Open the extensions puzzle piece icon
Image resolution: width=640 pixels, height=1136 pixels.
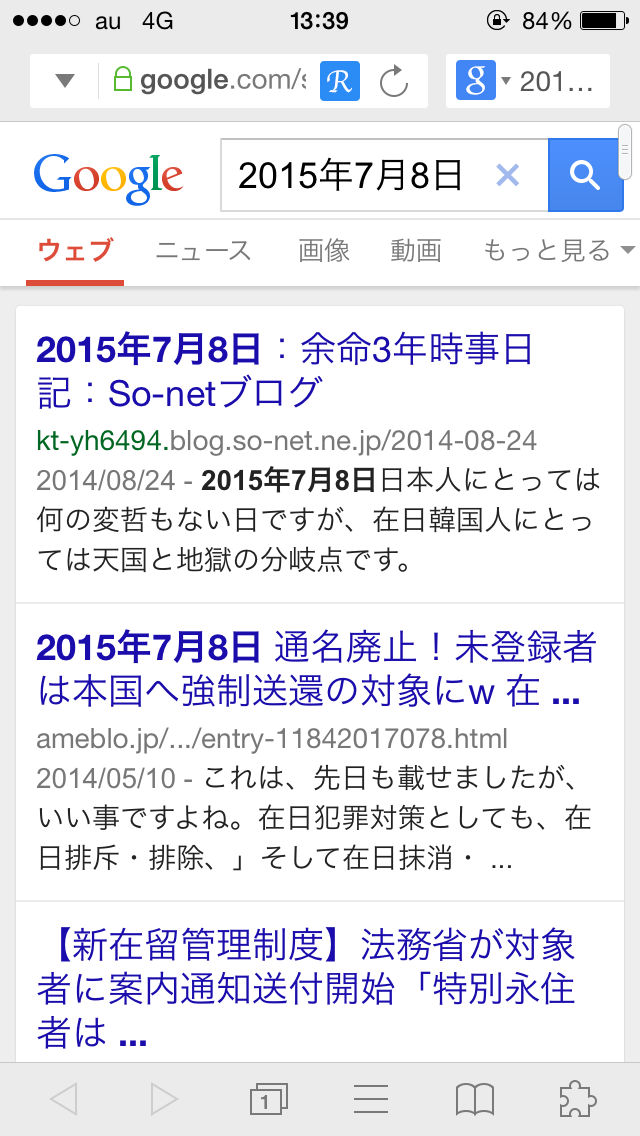tap(578, 1100)
